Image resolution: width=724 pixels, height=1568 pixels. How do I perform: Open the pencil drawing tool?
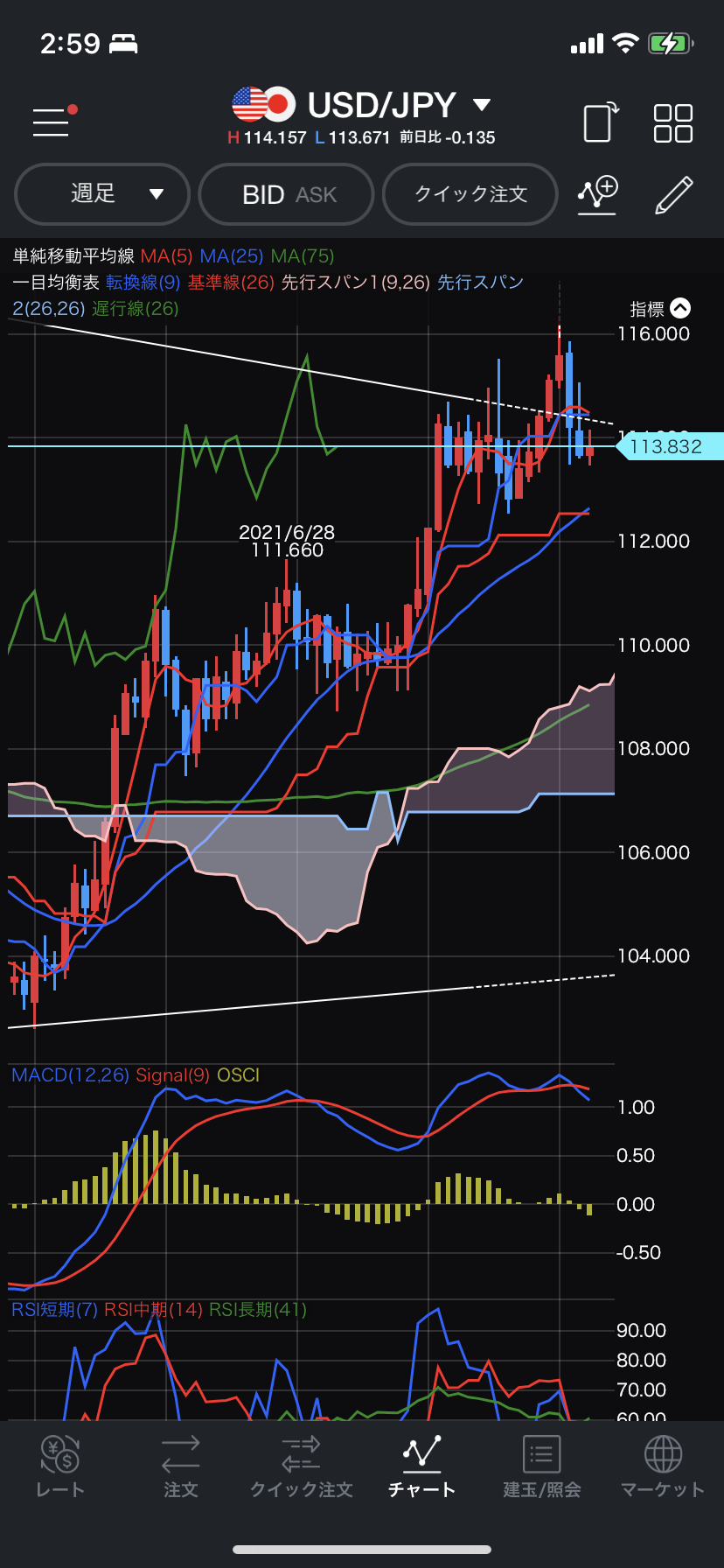[x=673, y=194]
